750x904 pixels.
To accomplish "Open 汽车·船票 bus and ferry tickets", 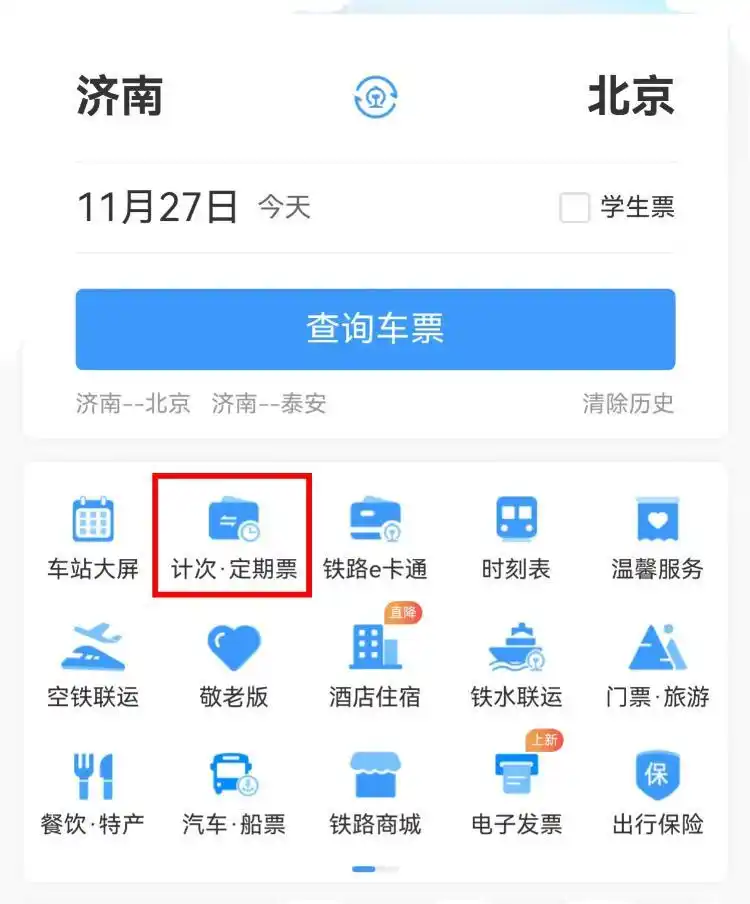I will coord(234,790).
